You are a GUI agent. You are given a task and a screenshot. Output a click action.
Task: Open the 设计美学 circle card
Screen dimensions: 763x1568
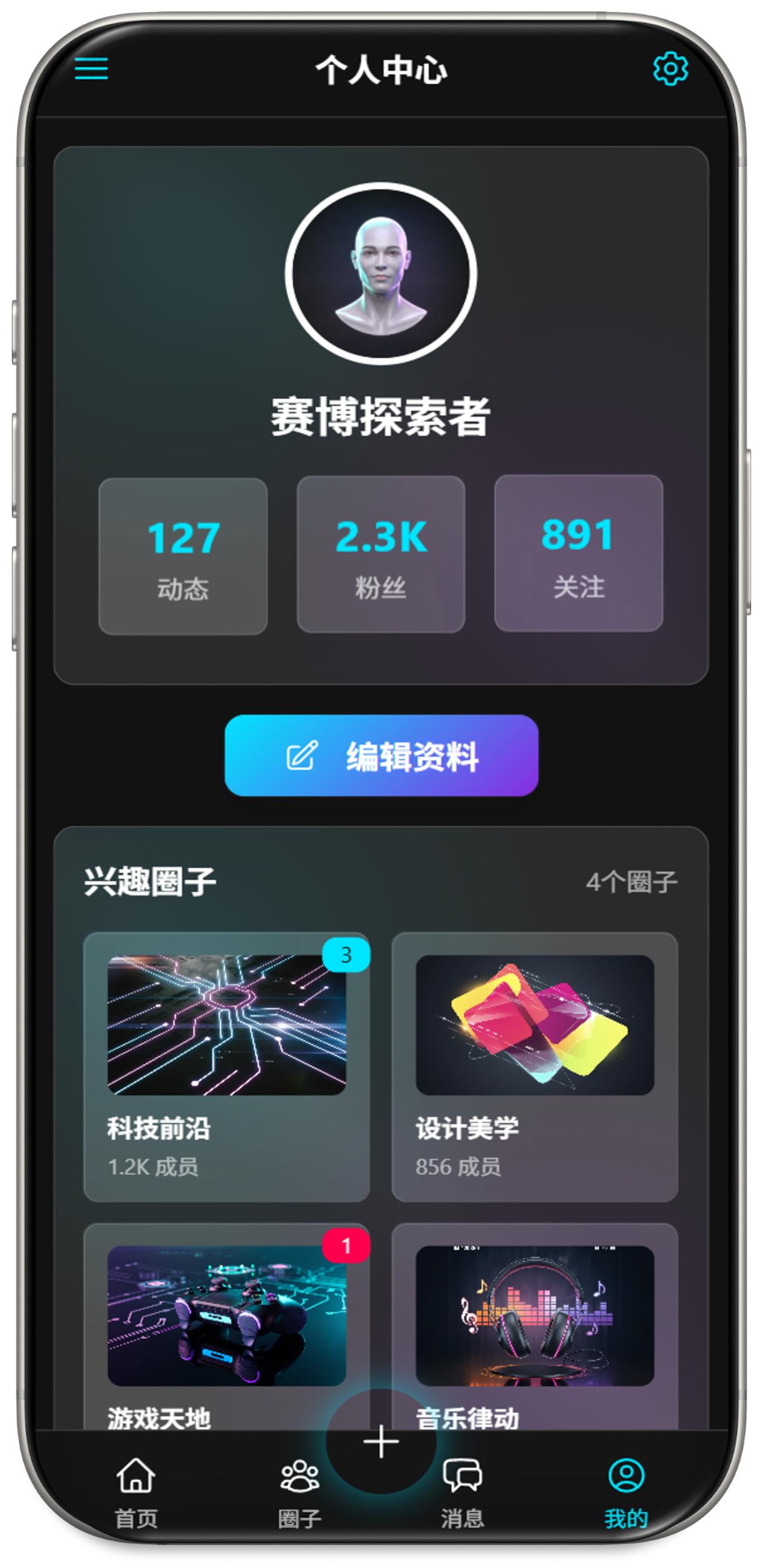(535, 1067)
